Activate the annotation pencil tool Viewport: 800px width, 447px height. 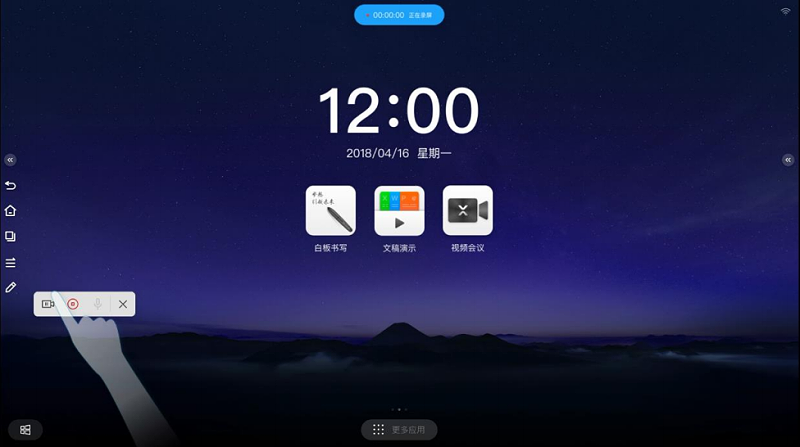pos(10,287)
